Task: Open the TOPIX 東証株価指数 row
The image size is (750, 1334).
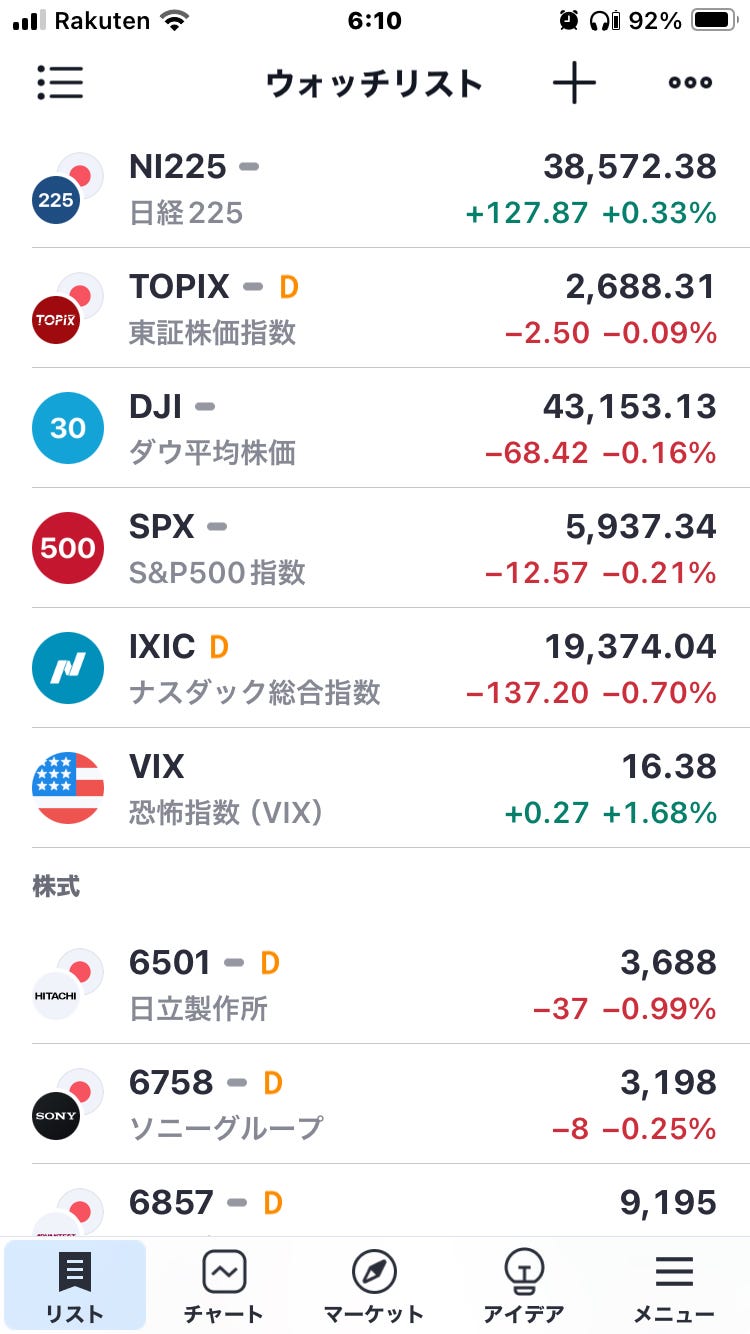Action: 375,308
